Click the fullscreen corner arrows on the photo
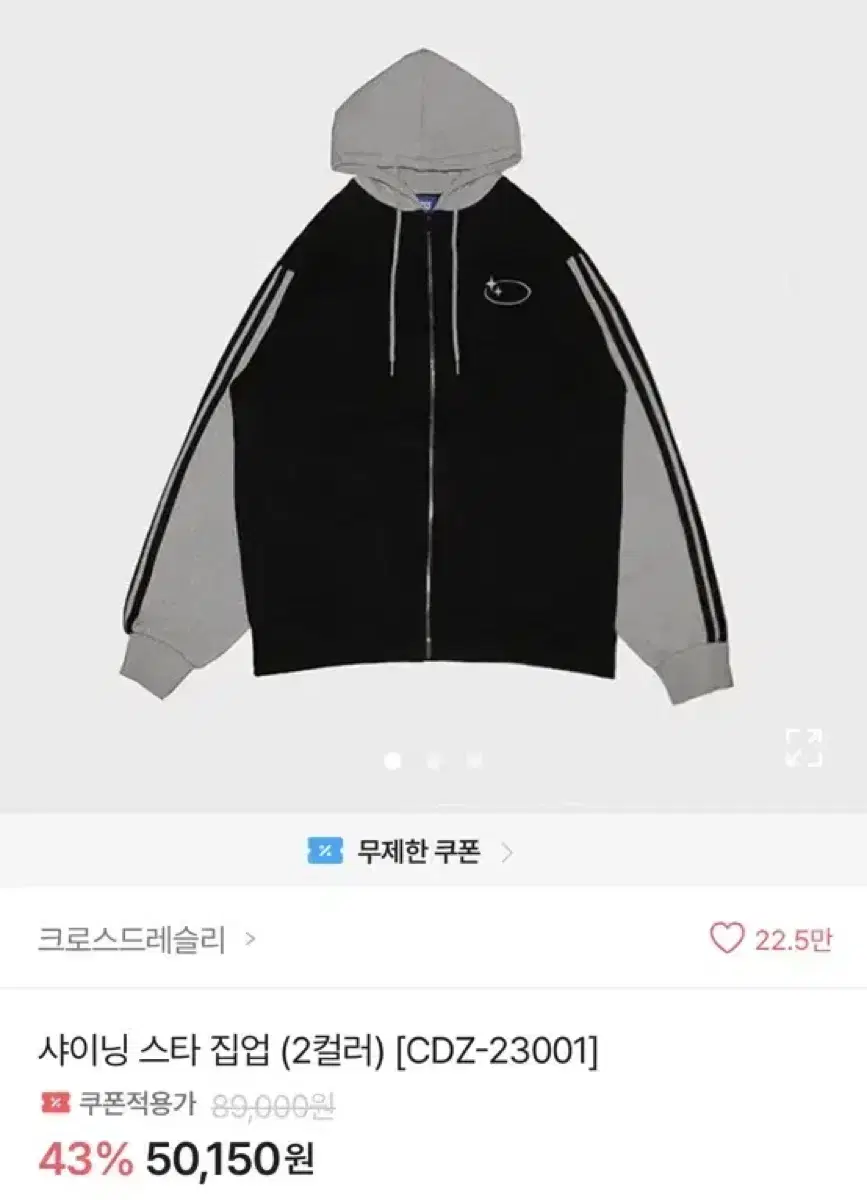 point(803,747)
